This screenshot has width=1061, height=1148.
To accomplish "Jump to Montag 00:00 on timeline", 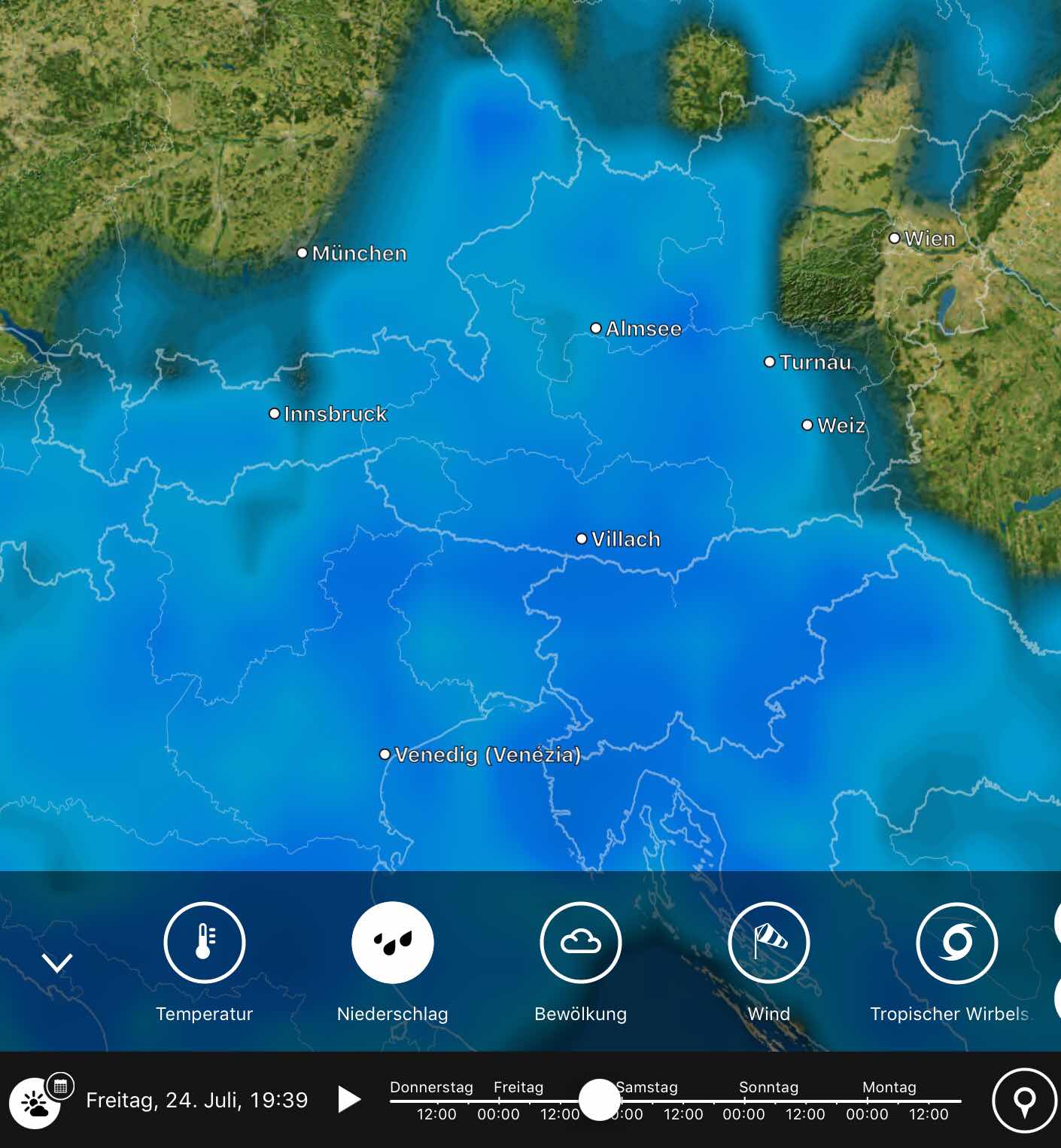I will point(867,1101).
